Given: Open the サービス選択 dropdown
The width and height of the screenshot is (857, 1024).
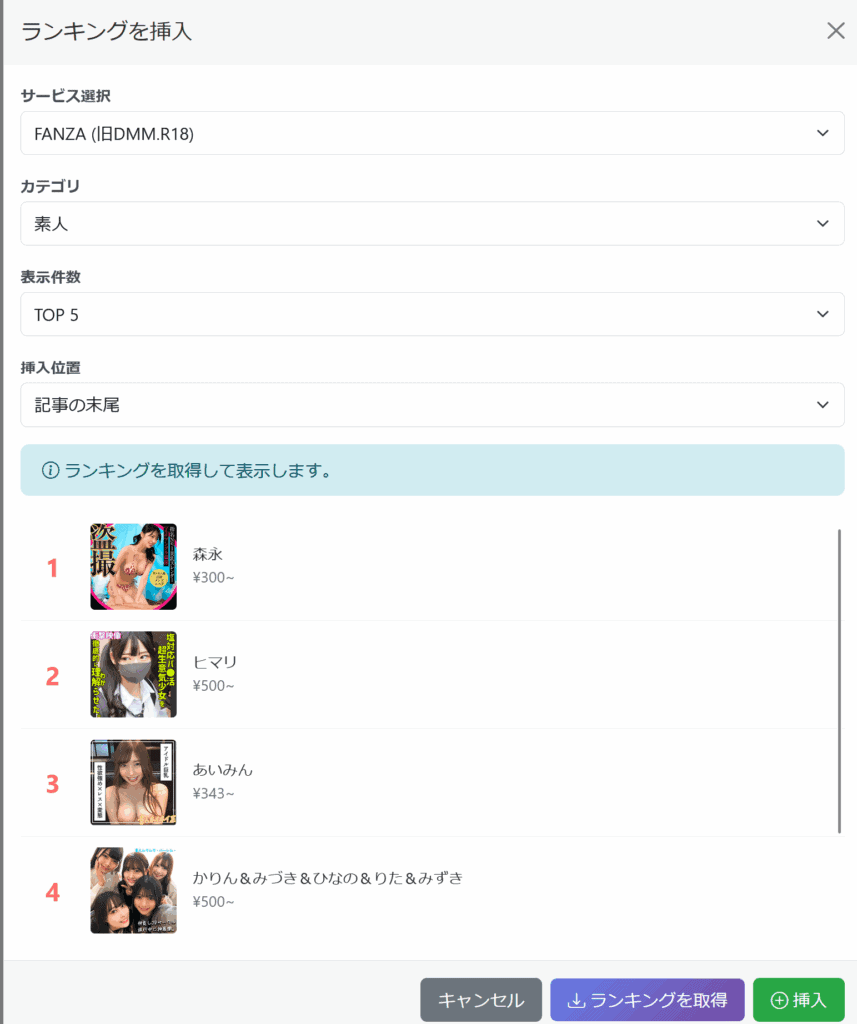Looking at the screenshot, I should (432, 133).
